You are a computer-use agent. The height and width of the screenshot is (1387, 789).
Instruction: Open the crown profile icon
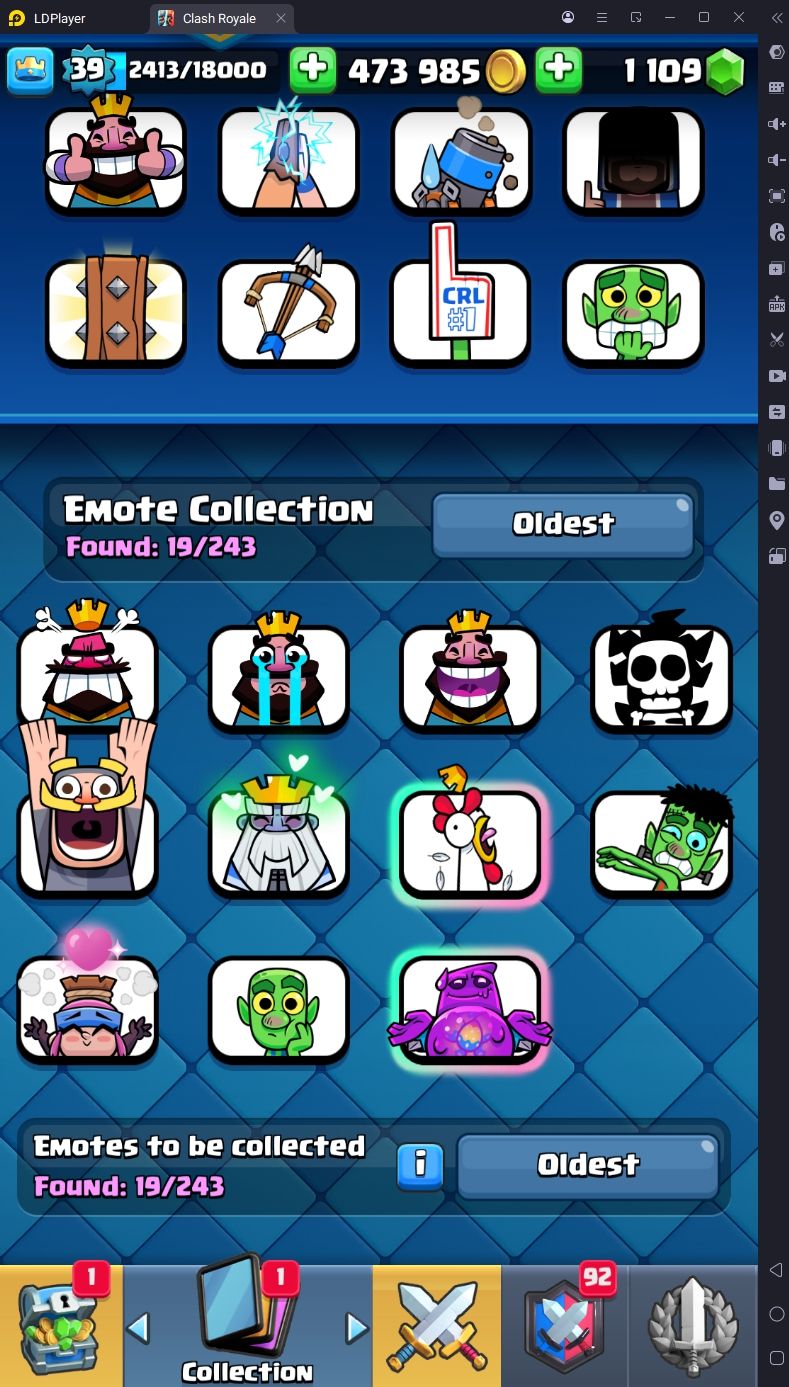(30, 70)
